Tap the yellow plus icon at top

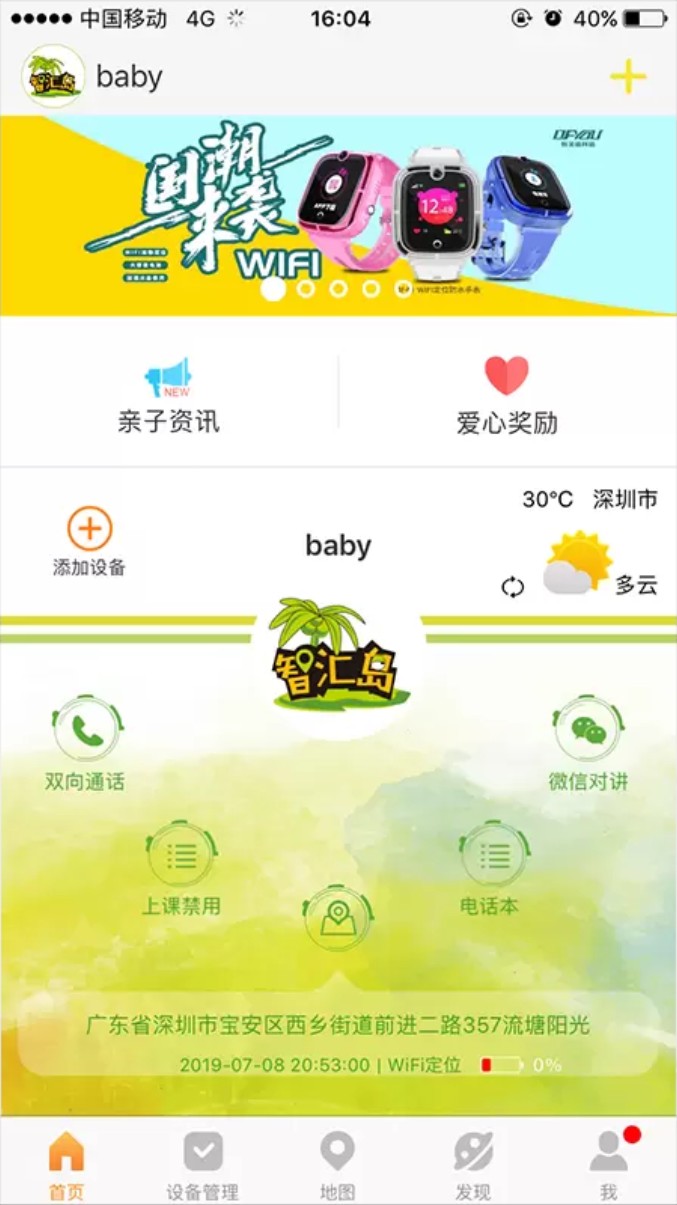(x=628, y=76)
